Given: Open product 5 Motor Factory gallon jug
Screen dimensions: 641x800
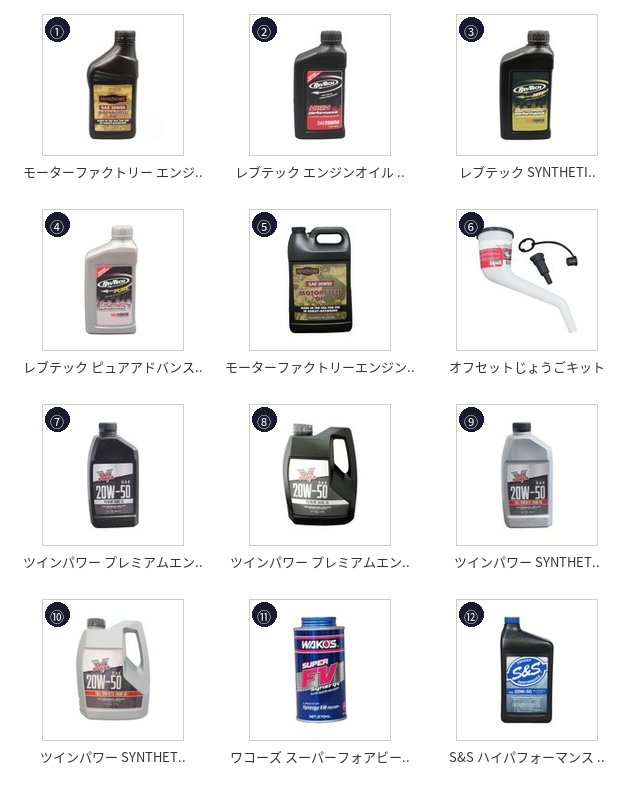Looking at the screenshot, I should [320, 280].
